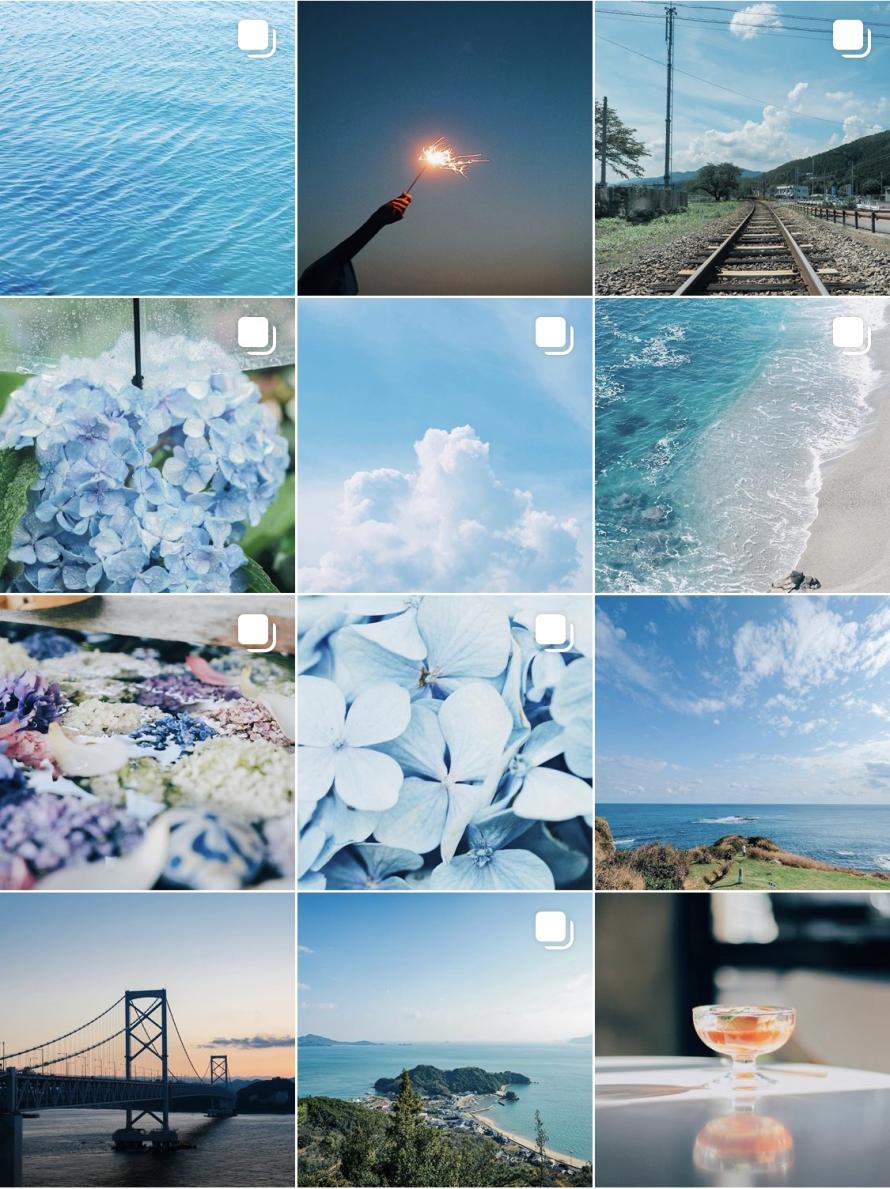This screenshot has height=1189, width=890.
Task: Open the coastal cliff and sky post
Action: coord(742,742)
